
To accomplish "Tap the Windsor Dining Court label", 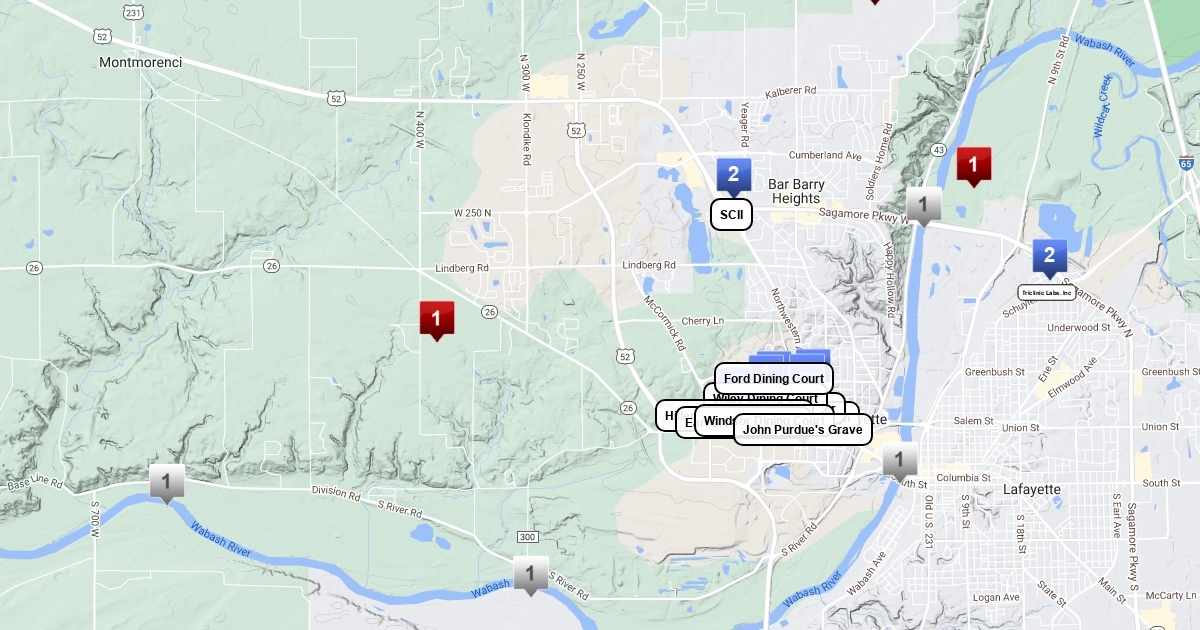I will coord(716,421).
